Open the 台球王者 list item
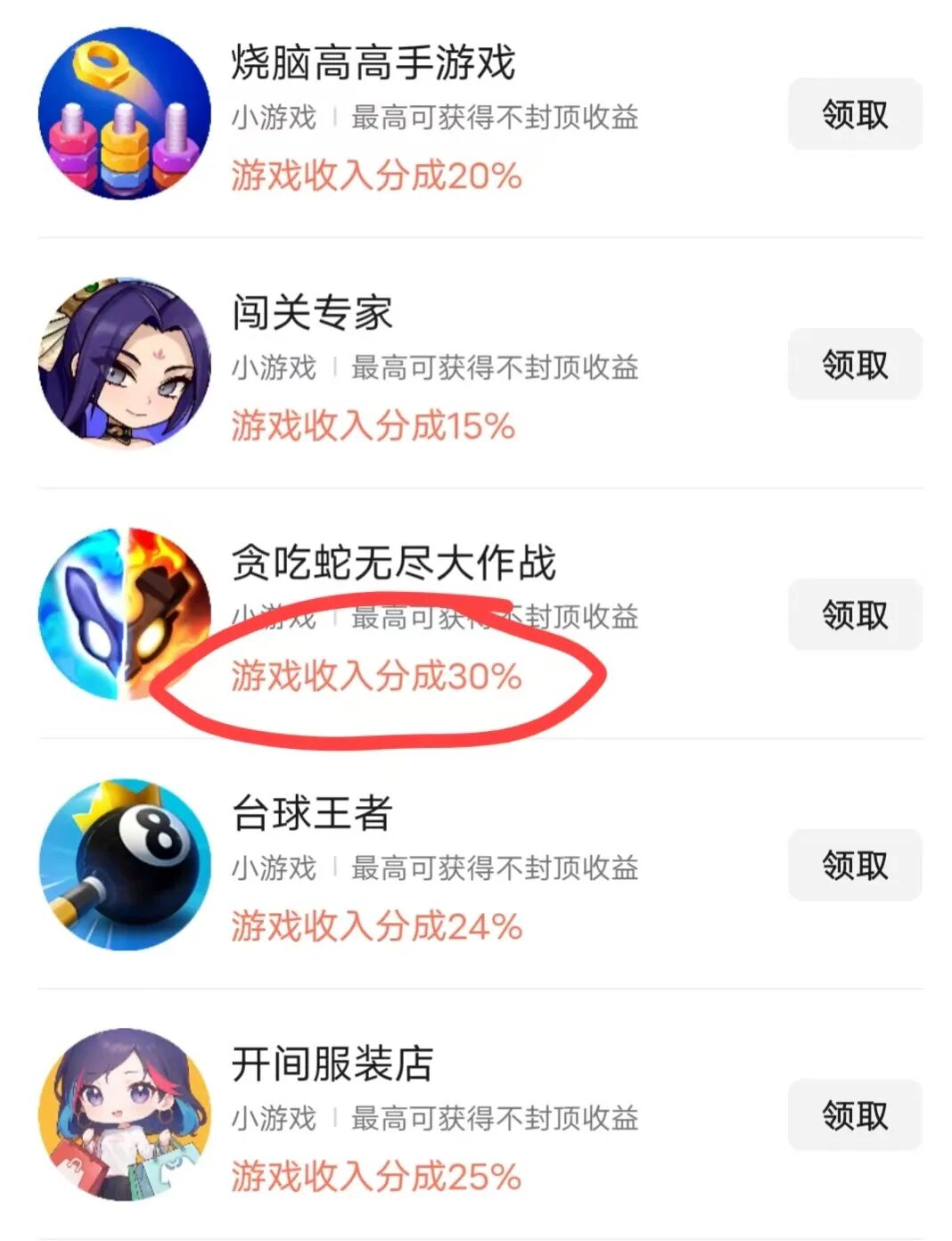 tap(312, 814)
